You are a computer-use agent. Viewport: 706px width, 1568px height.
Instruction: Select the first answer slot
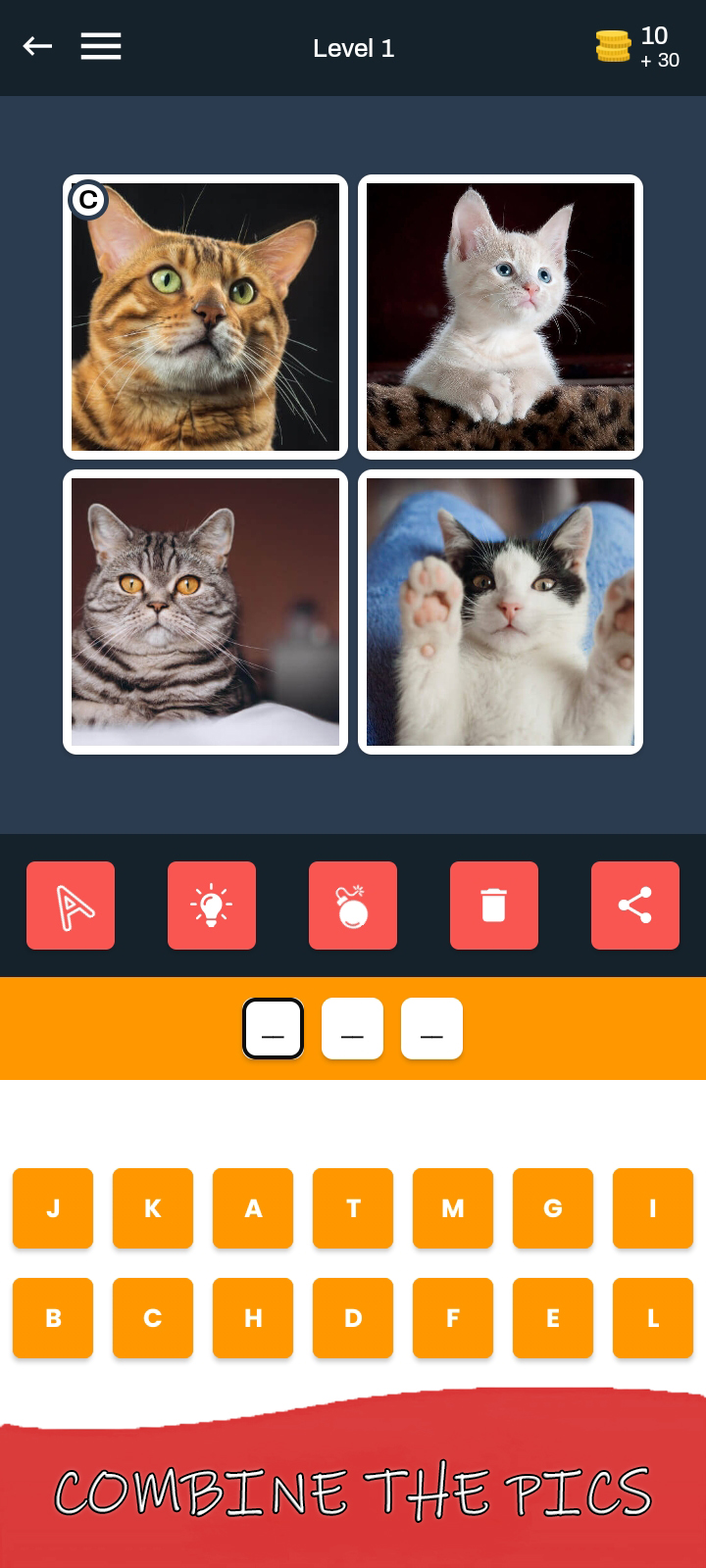pos(274,1028)
